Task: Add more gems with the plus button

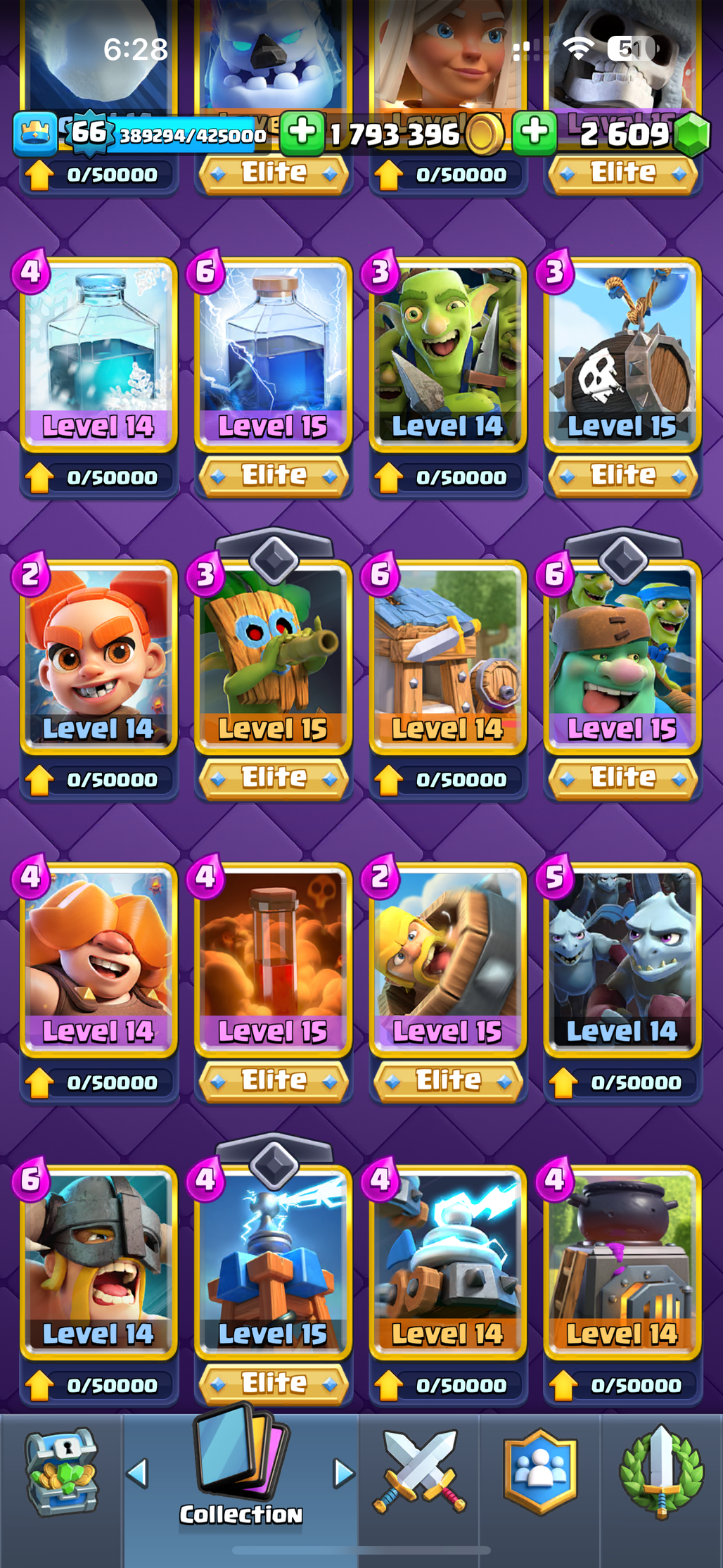Action: click(535, 132)
